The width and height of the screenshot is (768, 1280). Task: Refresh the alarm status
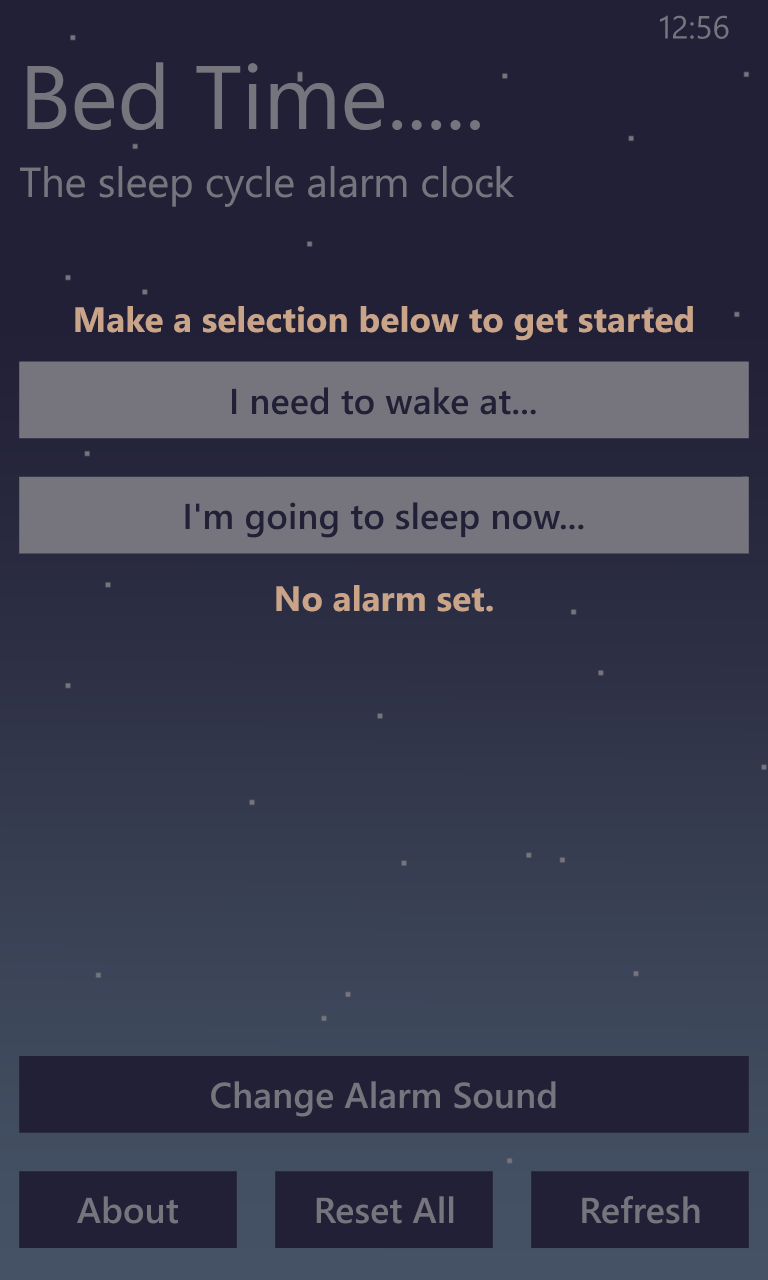[640, 1210]
